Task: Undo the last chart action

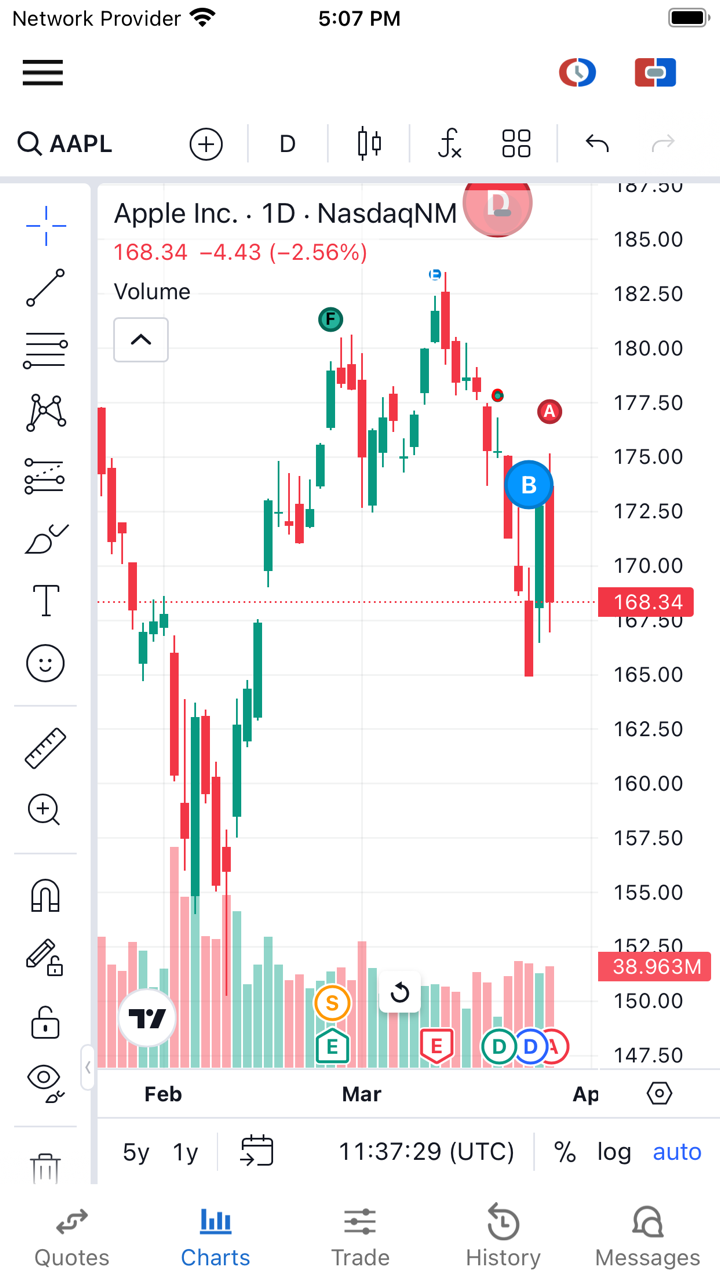Action: click(597, 144)
